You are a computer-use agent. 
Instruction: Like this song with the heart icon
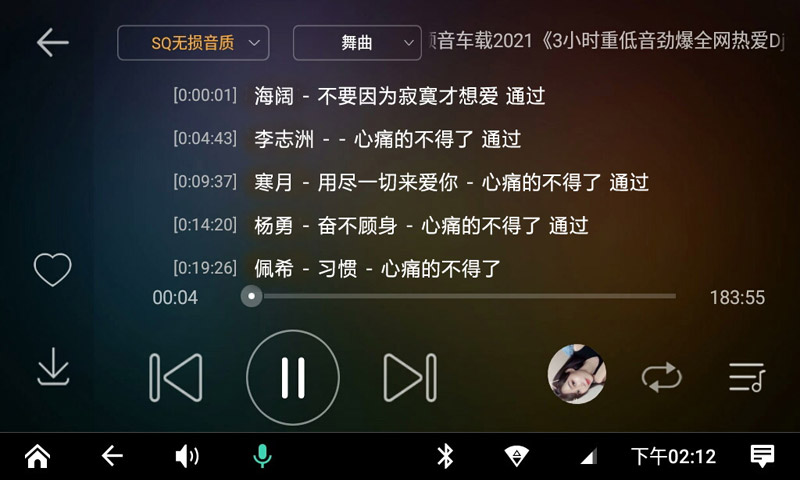53,269
